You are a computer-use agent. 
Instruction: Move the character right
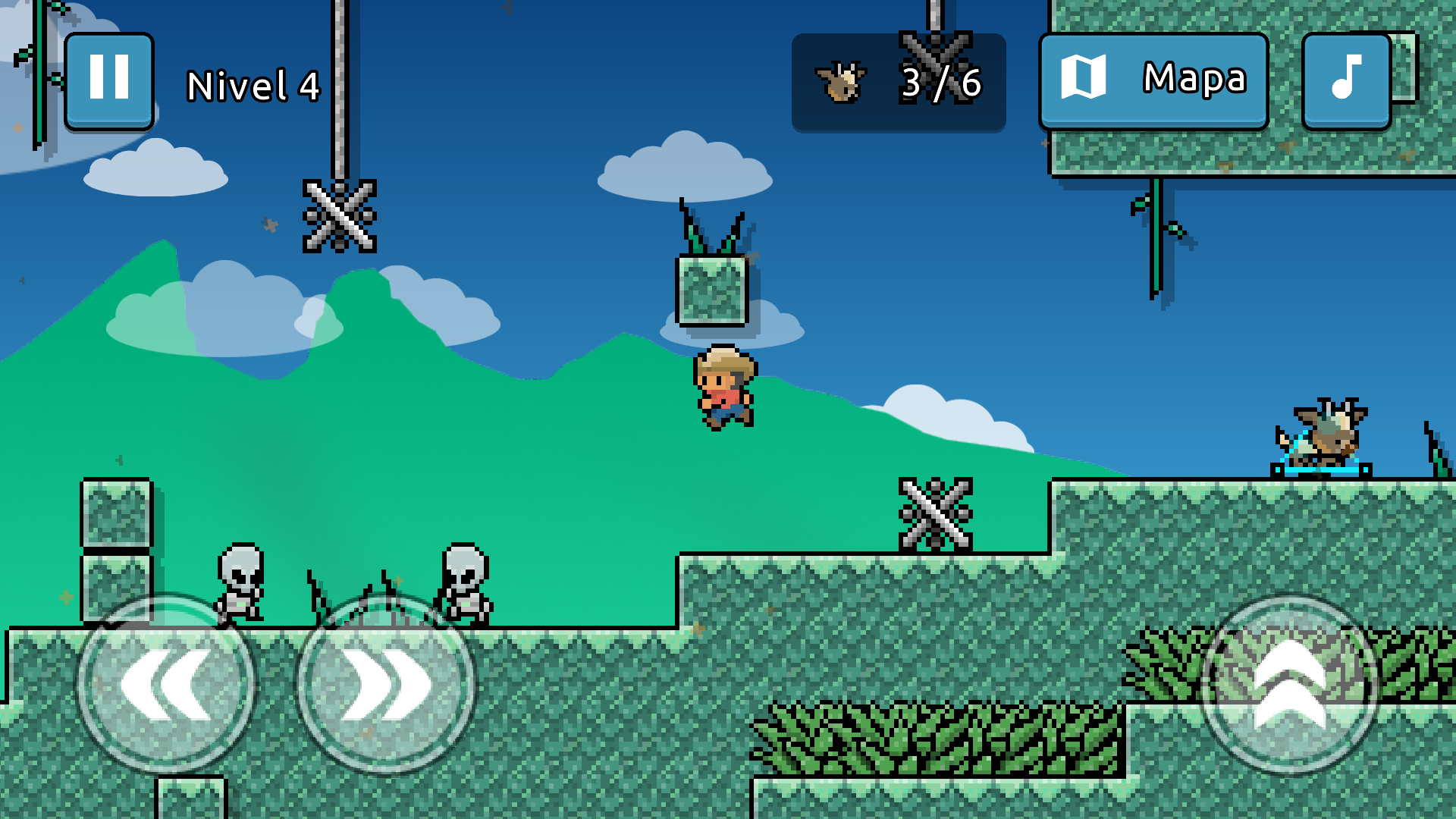[386, 684]
